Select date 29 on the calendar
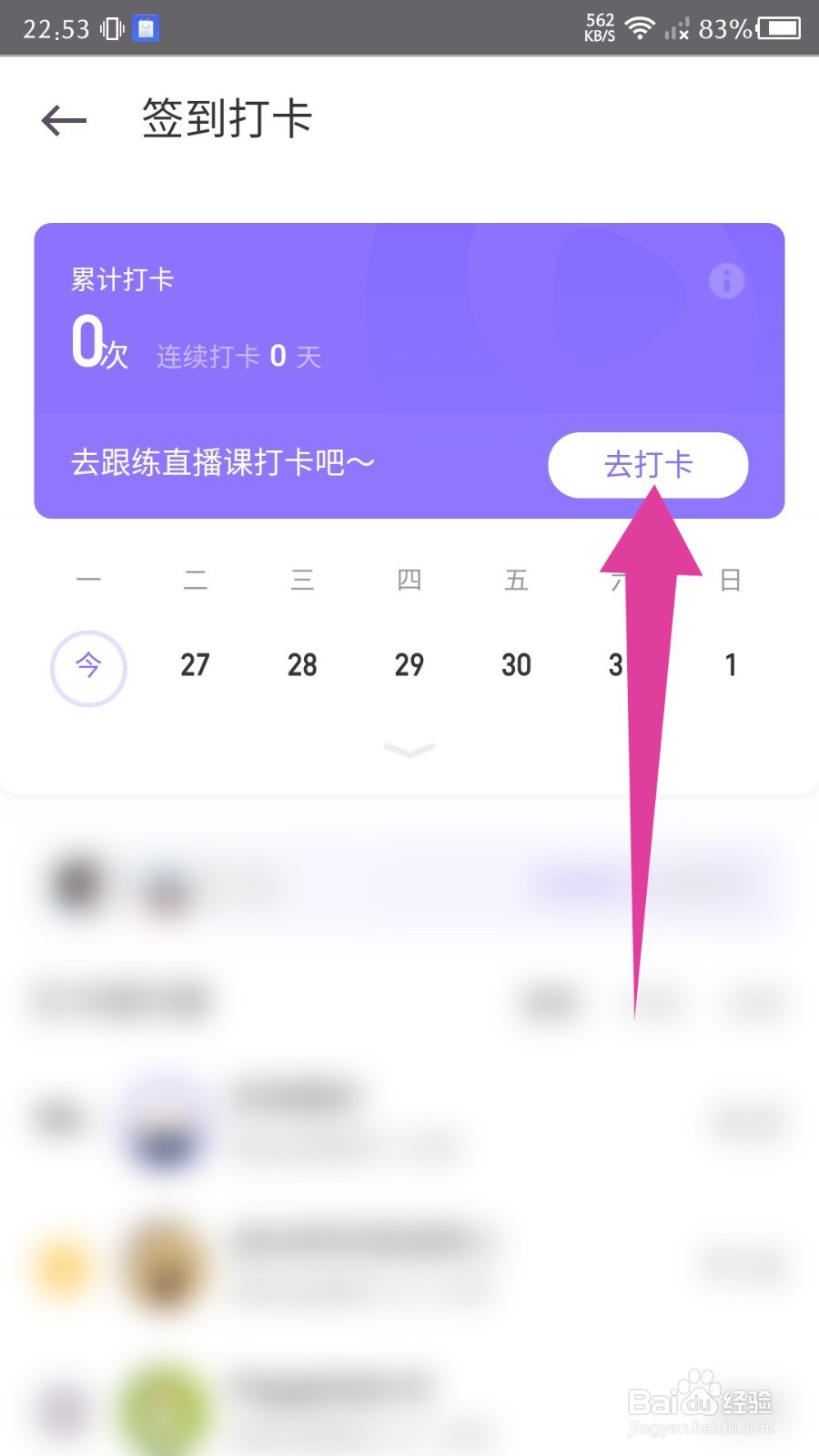 click(x=409, y=665)
